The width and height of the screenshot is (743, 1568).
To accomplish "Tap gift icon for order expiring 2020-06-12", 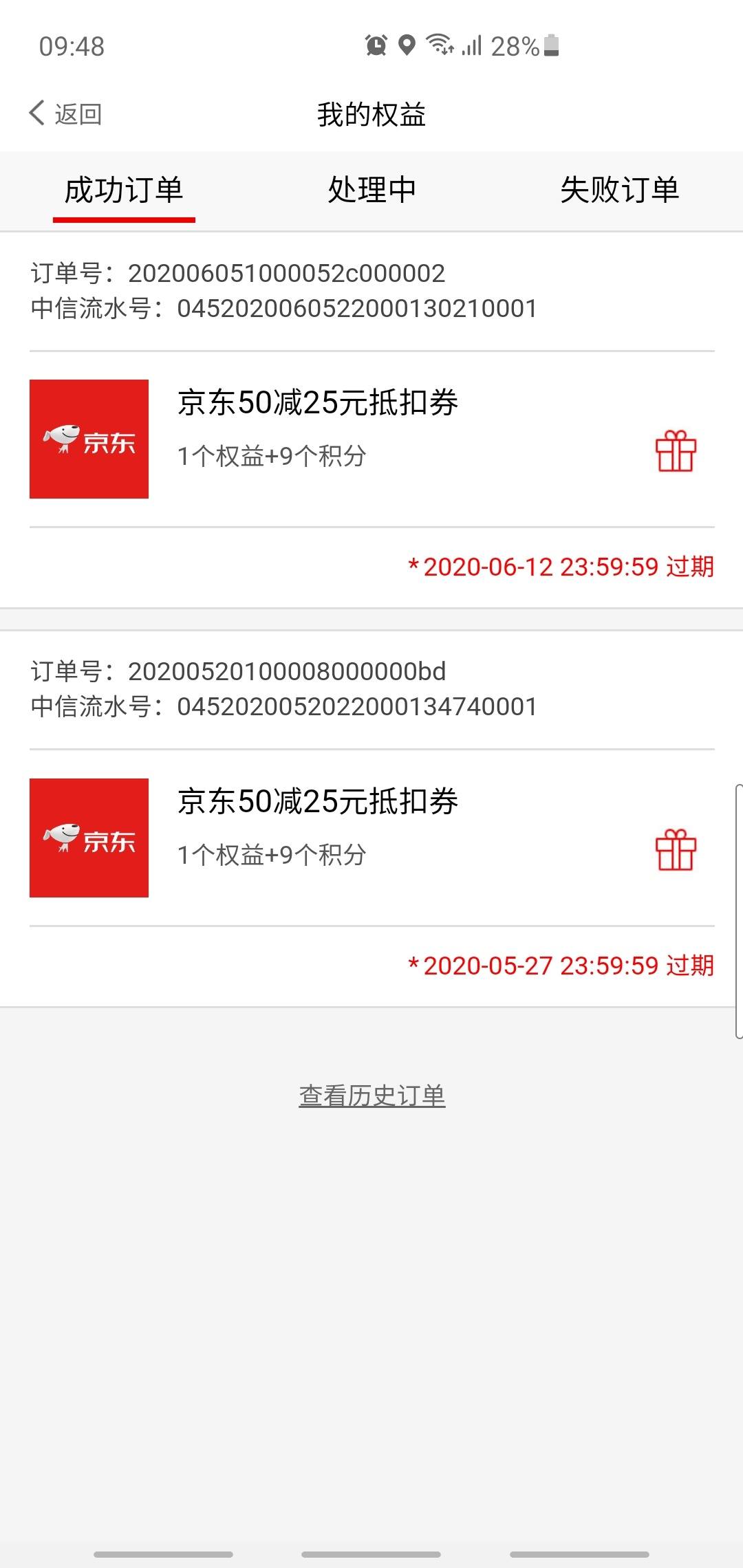I will (x=676, y=451).
